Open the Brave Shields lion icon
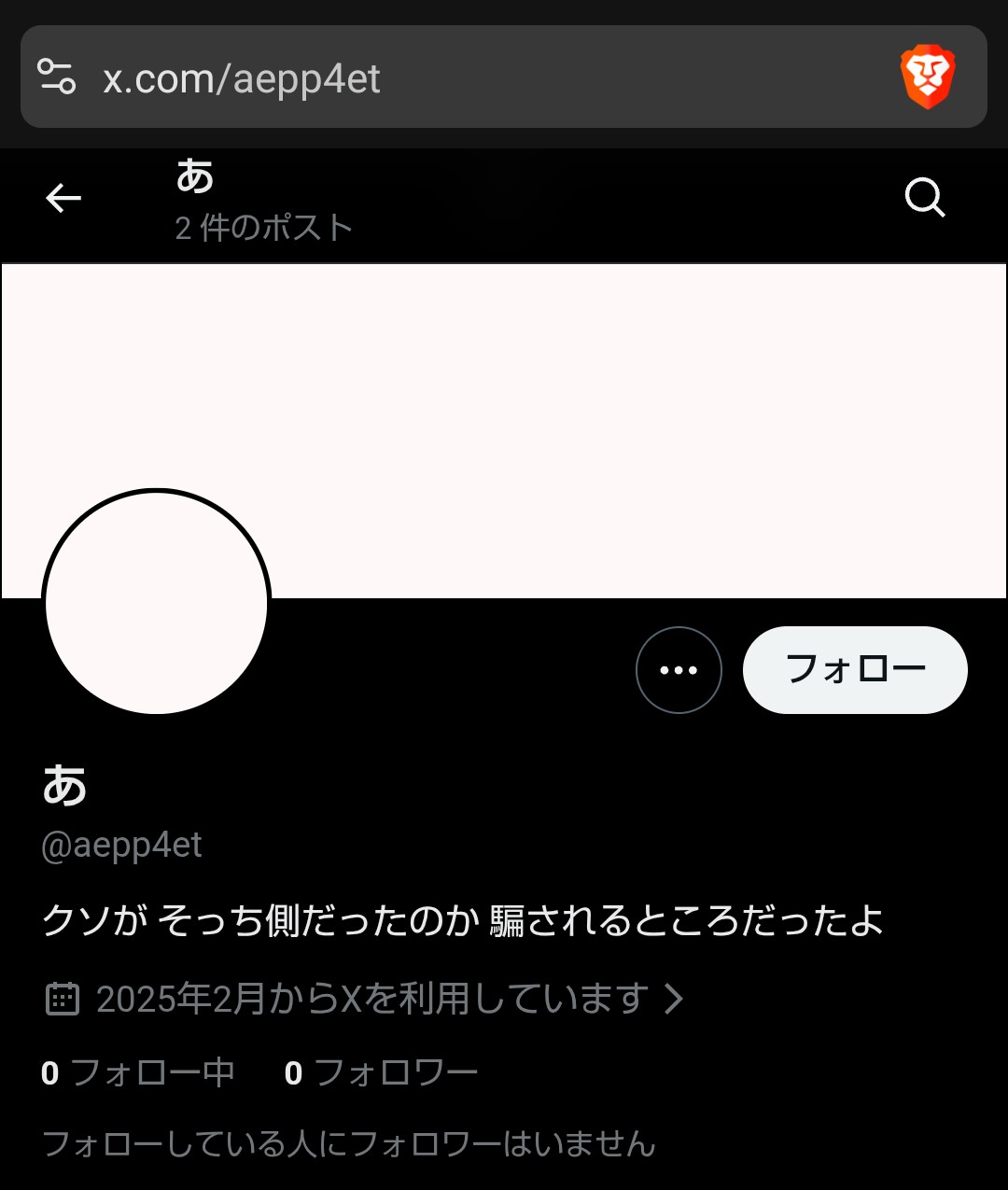 pyautogui.click(x=927, y=77)
